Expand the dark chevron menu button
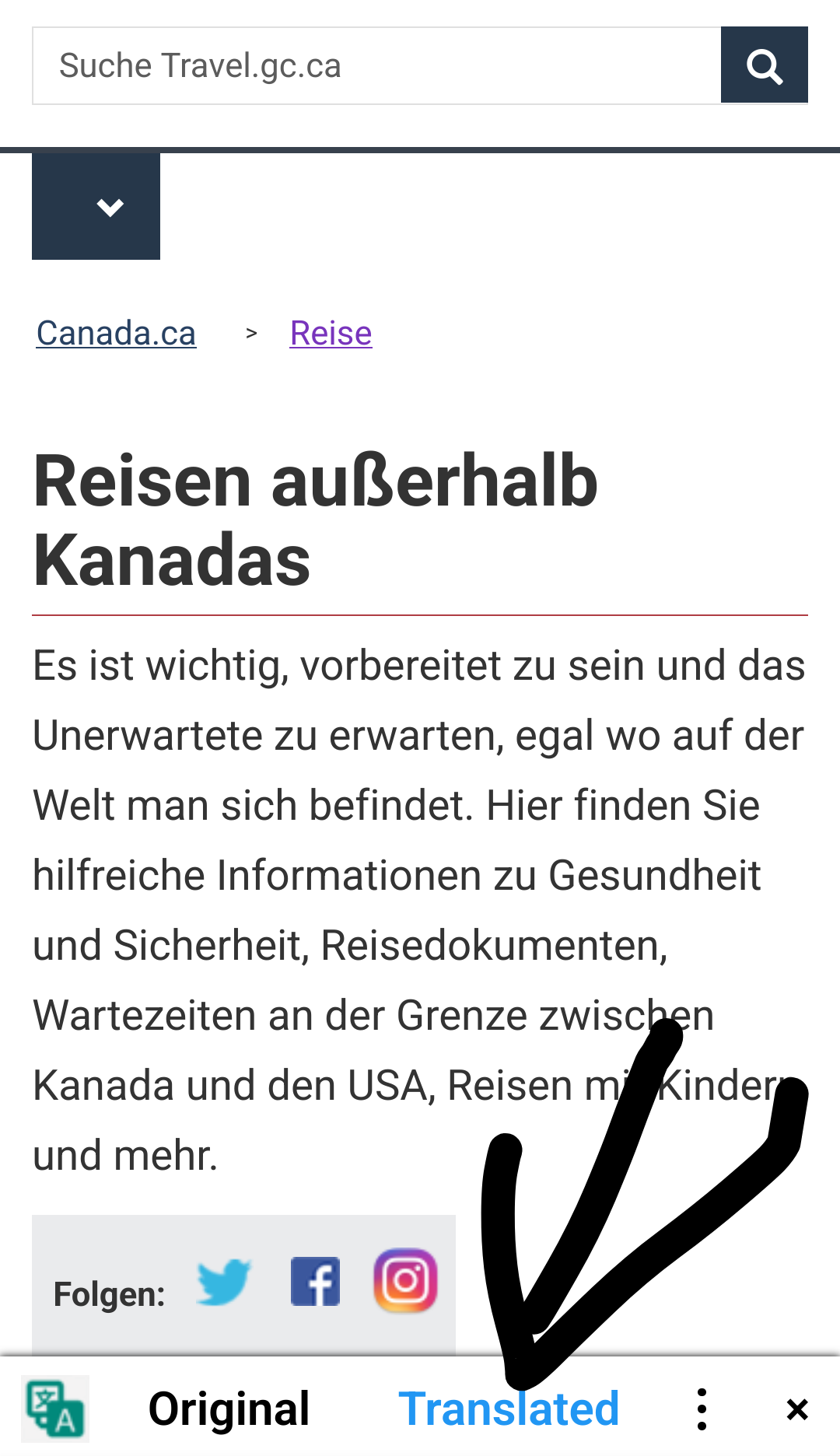This screenshot has width=840, height=1456. [96, 206]
